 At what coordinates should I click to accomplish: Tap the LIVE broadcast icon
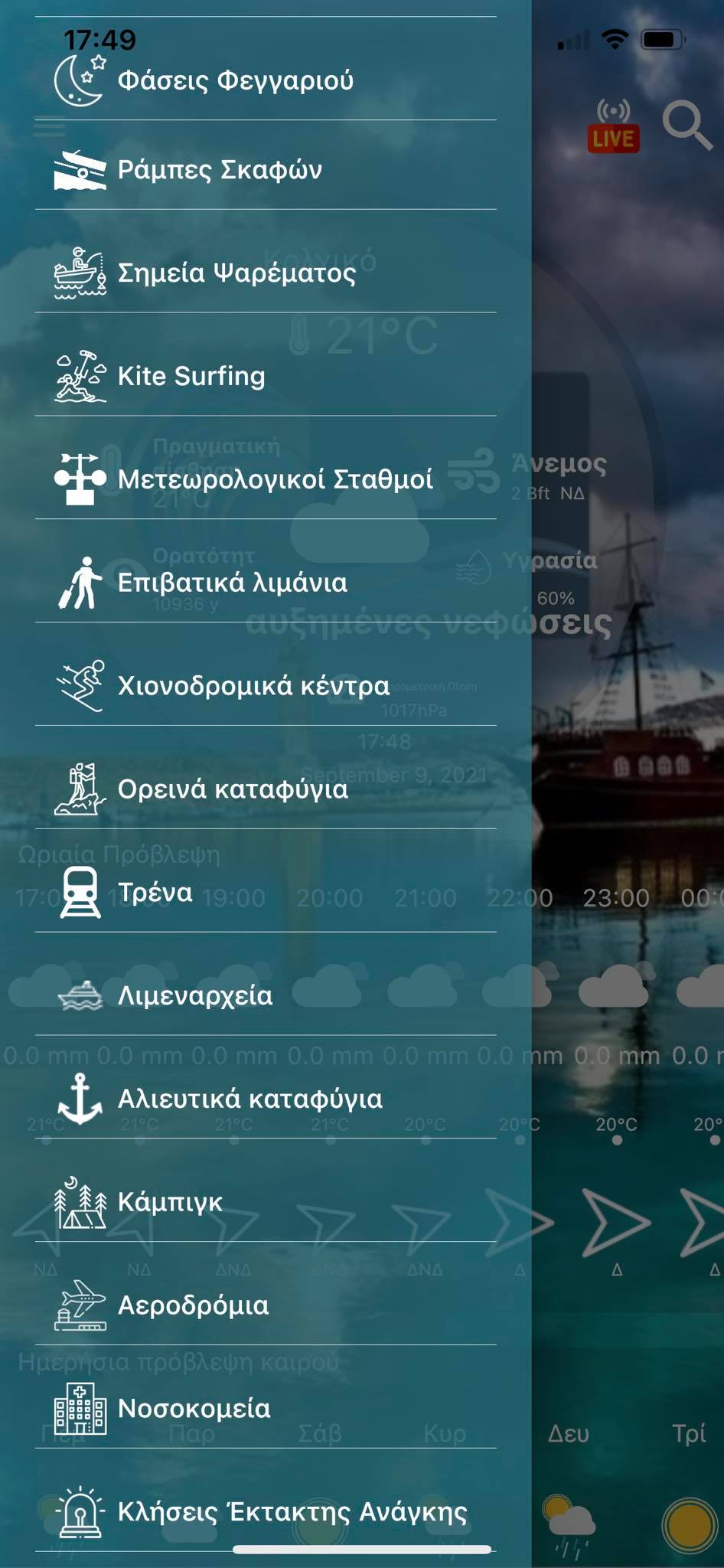click(x=613, y=127)
